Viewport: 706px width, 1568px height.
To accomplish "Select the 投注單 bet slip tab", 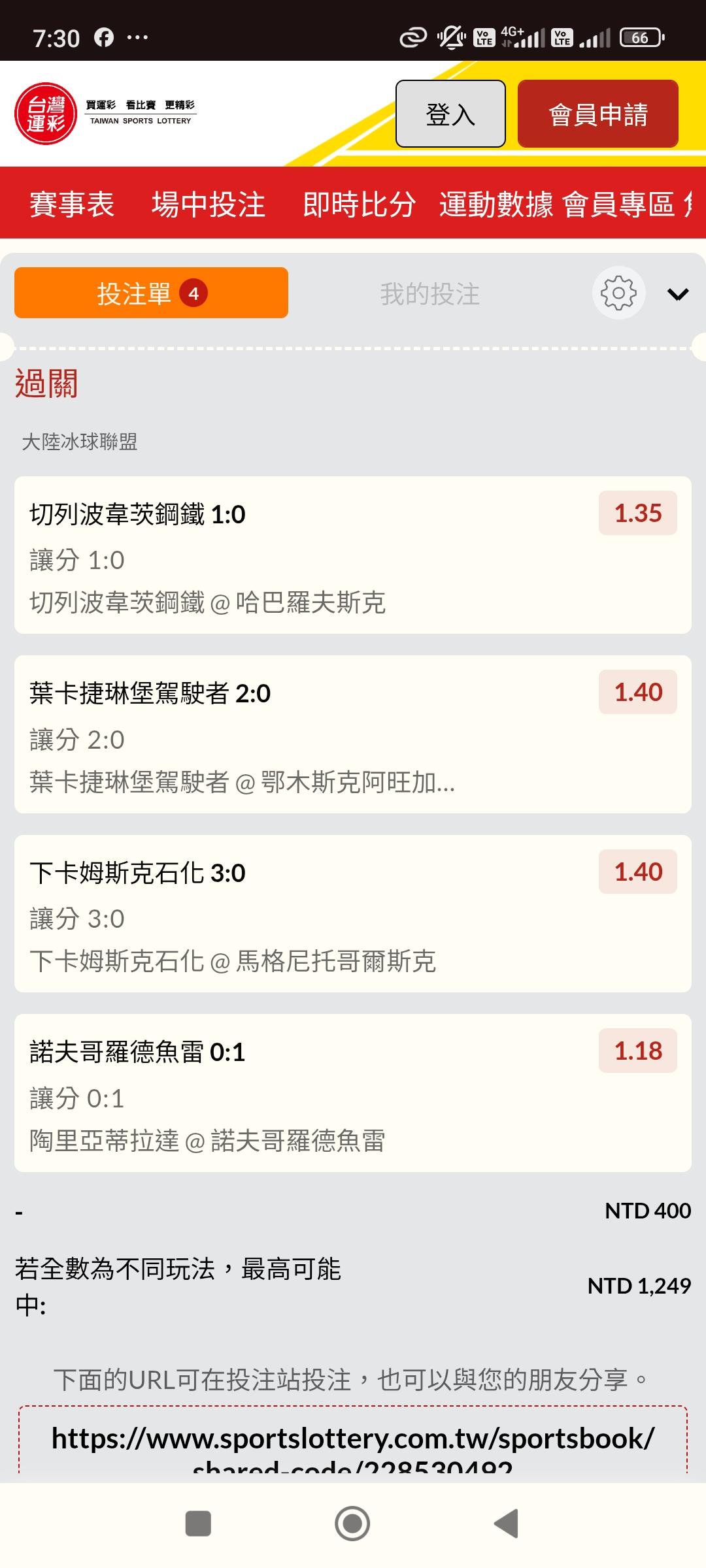I will 151,293.
